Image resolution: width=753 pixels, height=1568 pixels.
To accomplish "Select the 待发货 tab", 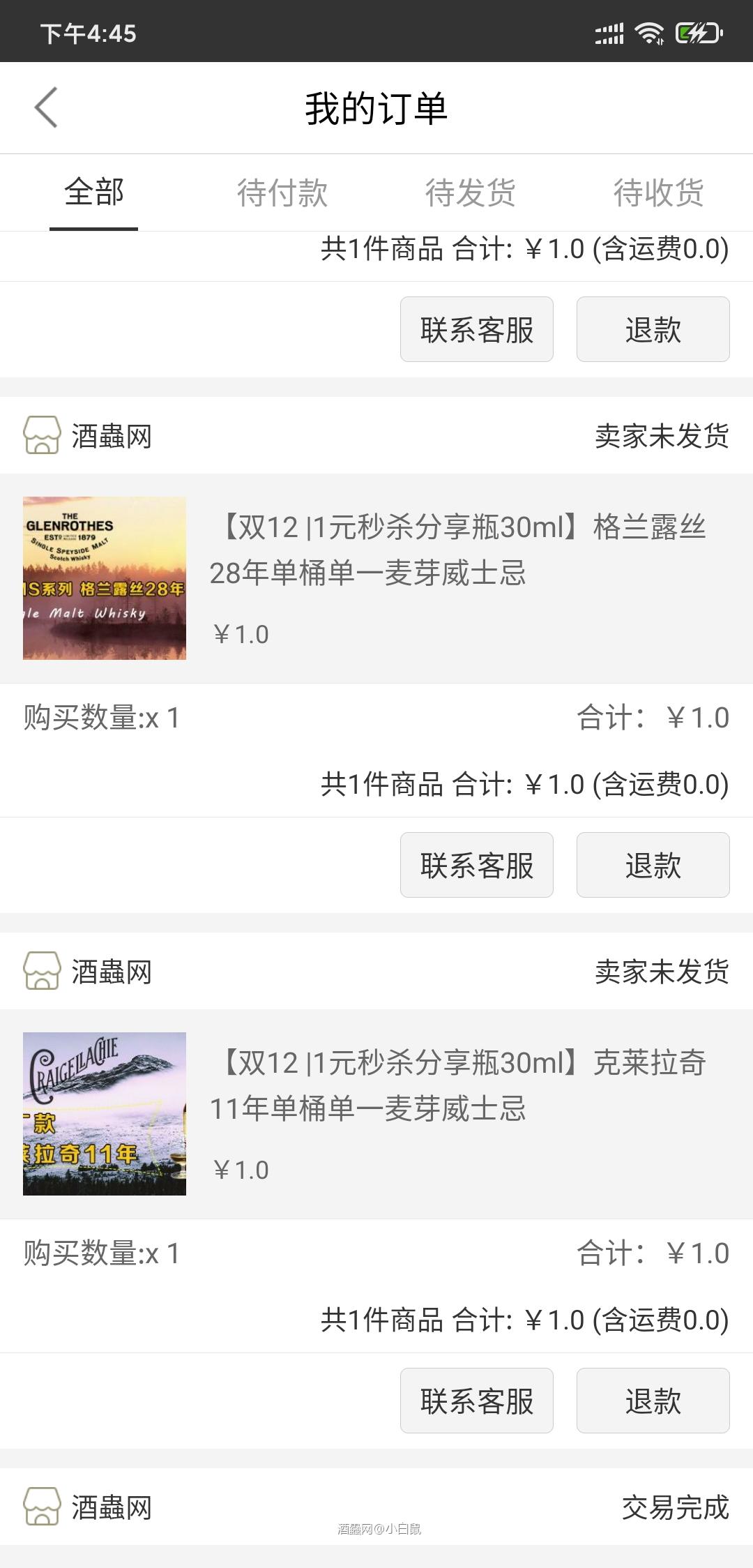I will [471, 193].
